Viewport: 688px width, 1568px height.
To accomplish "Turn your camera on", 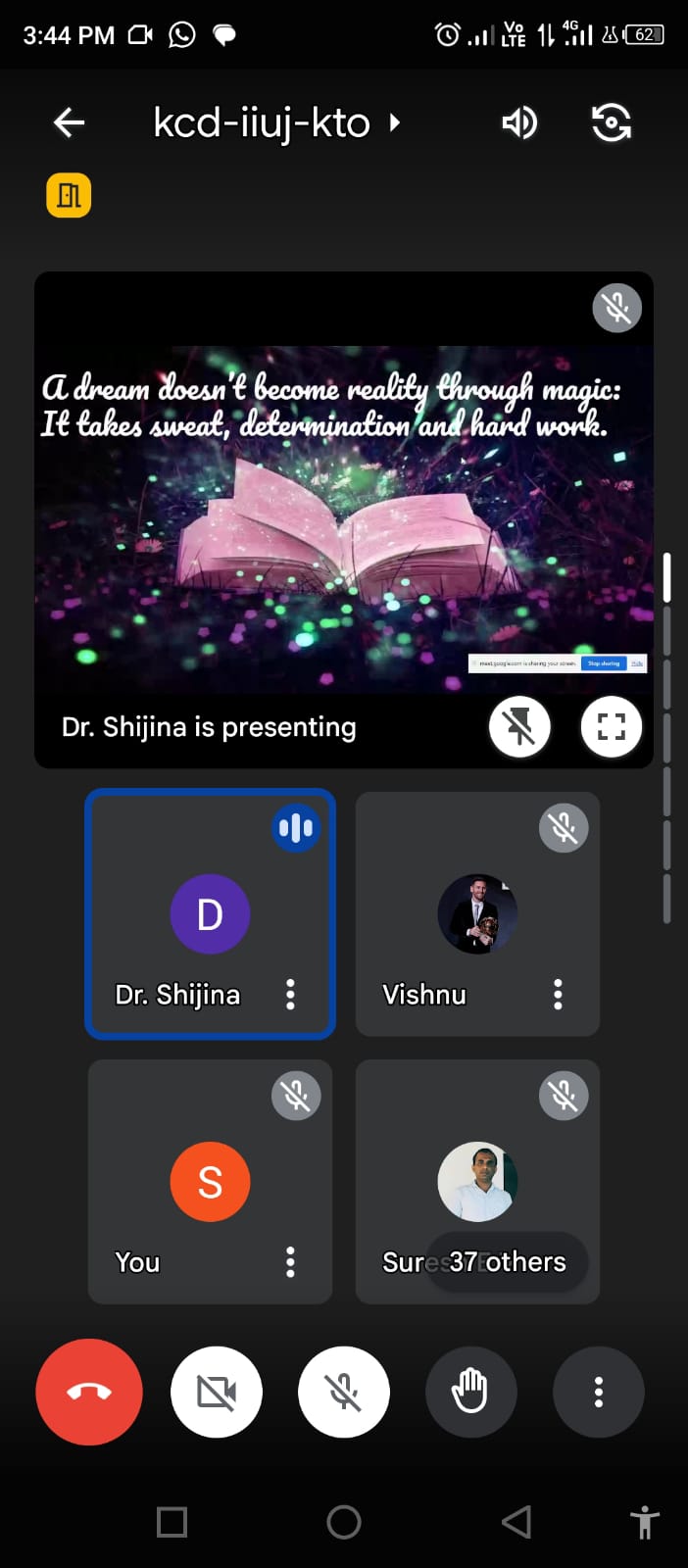I will tap(217, 1392).
